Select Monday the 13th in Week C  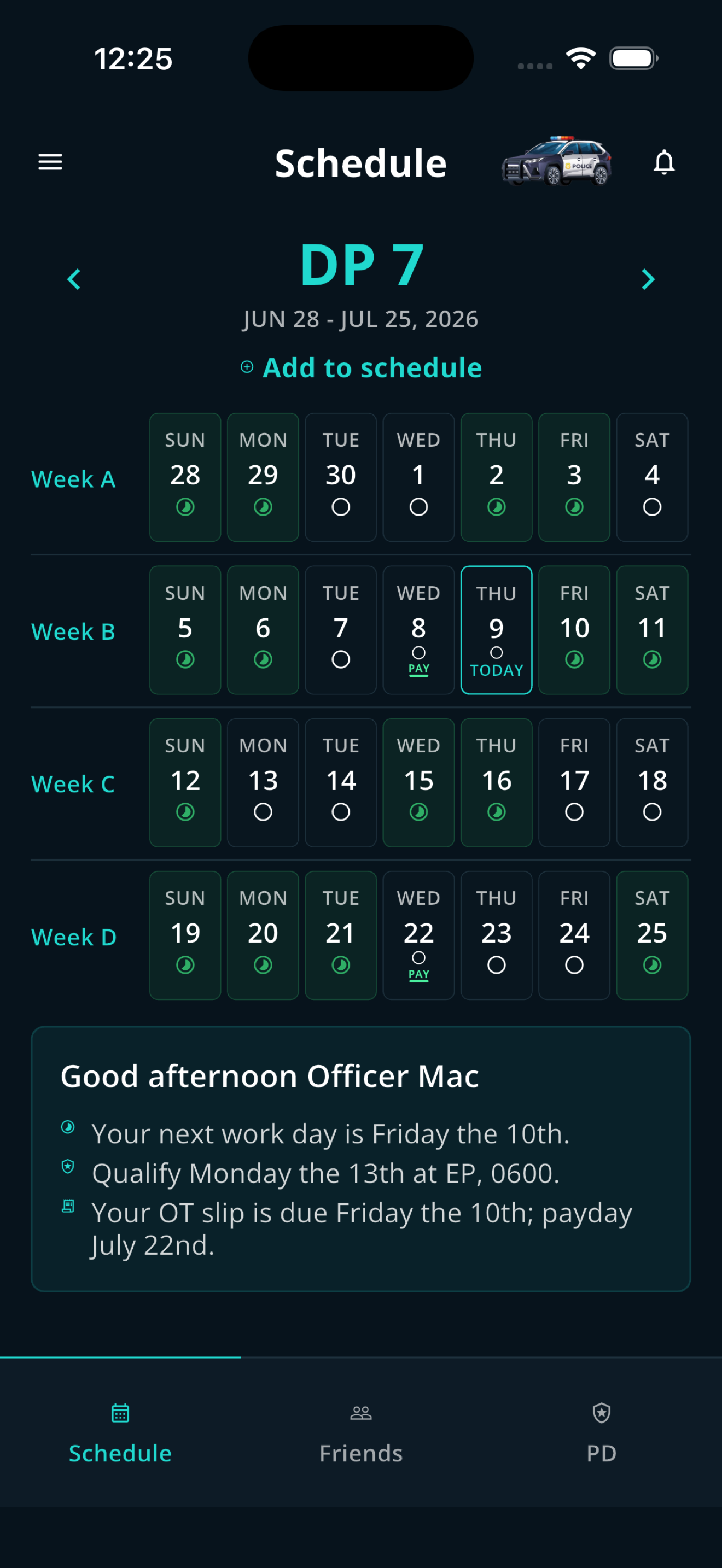tap(263, 783)
